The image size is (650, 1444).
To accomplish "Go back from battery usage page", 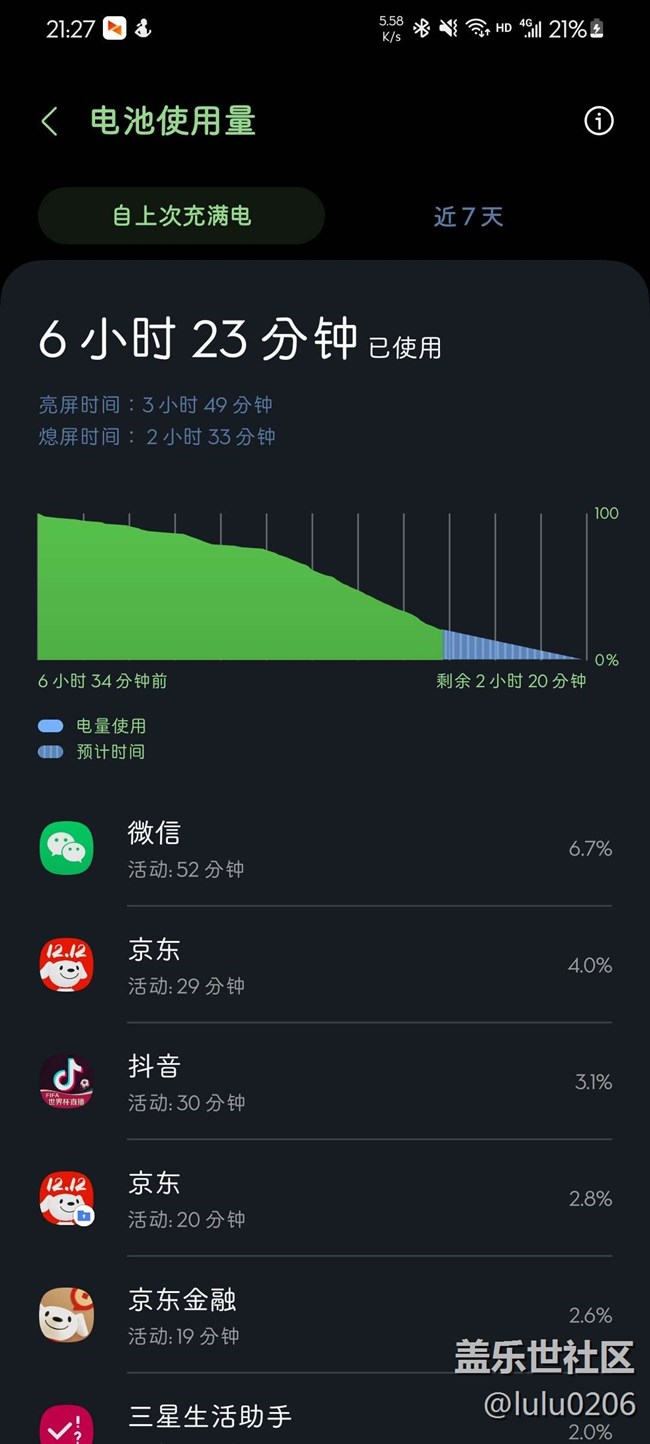I will coord(49,122).
